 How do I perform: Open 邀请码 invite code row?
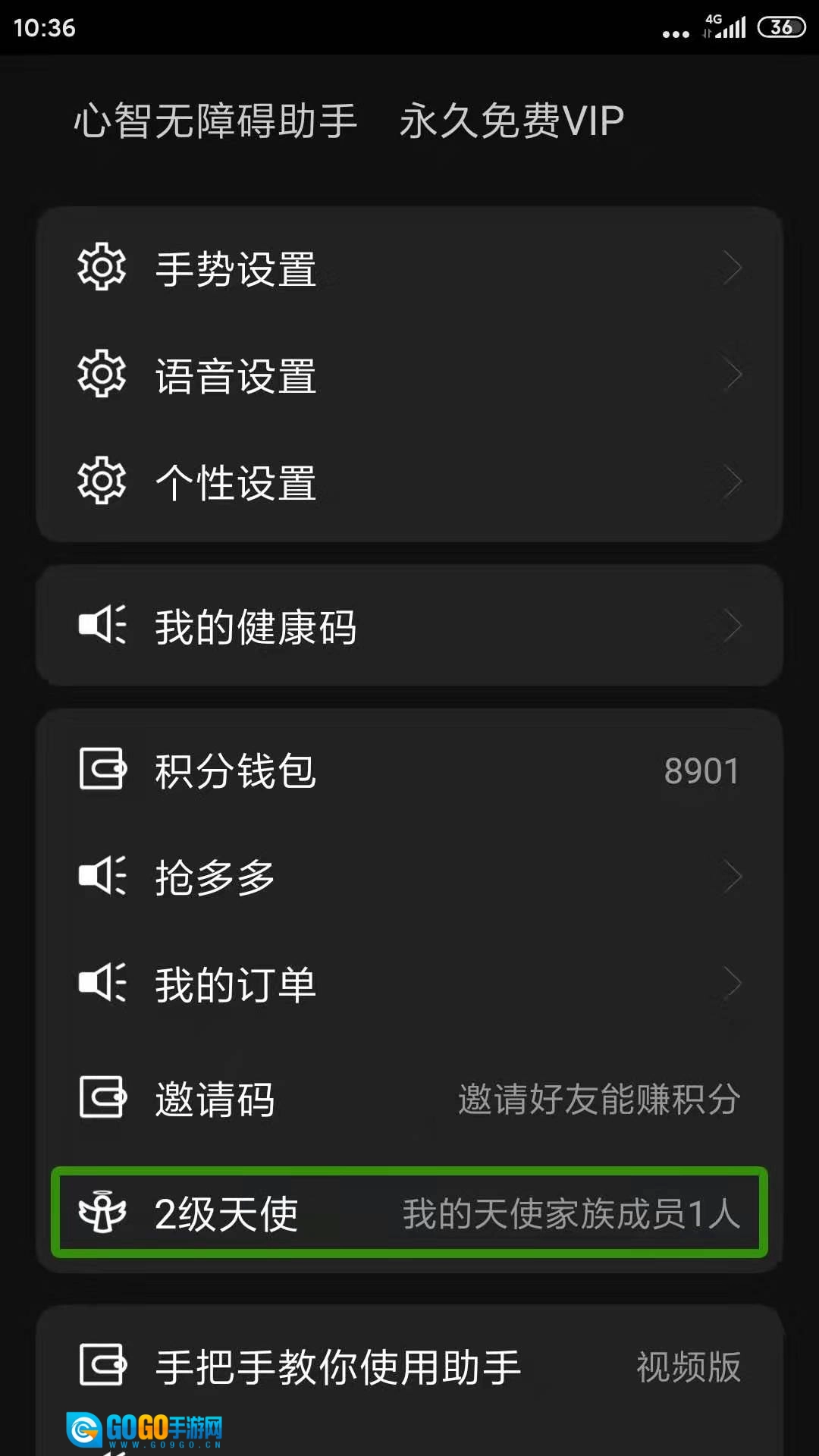pyautogui.click(x=409, y=1098)
